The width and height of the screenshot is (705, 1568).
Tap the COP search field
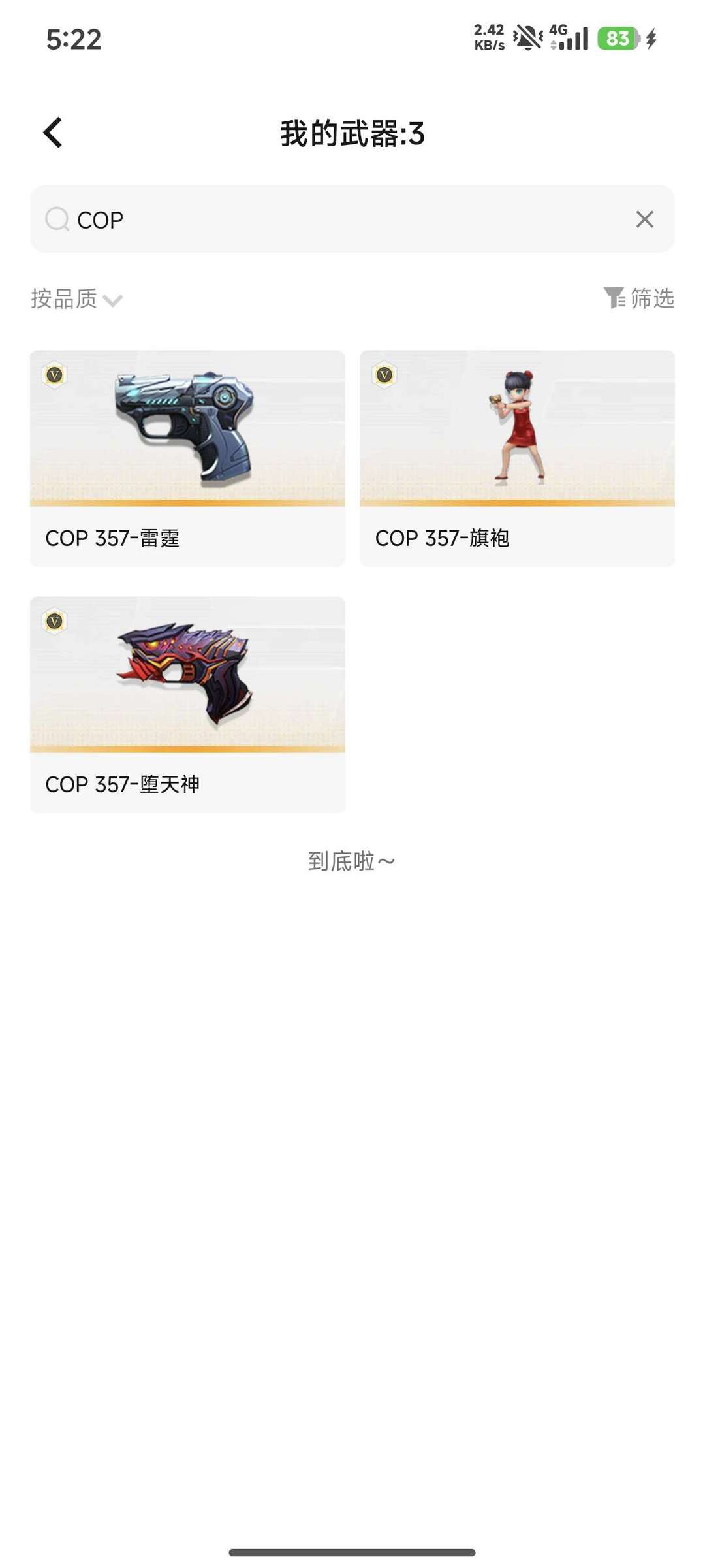click(339, 219)
